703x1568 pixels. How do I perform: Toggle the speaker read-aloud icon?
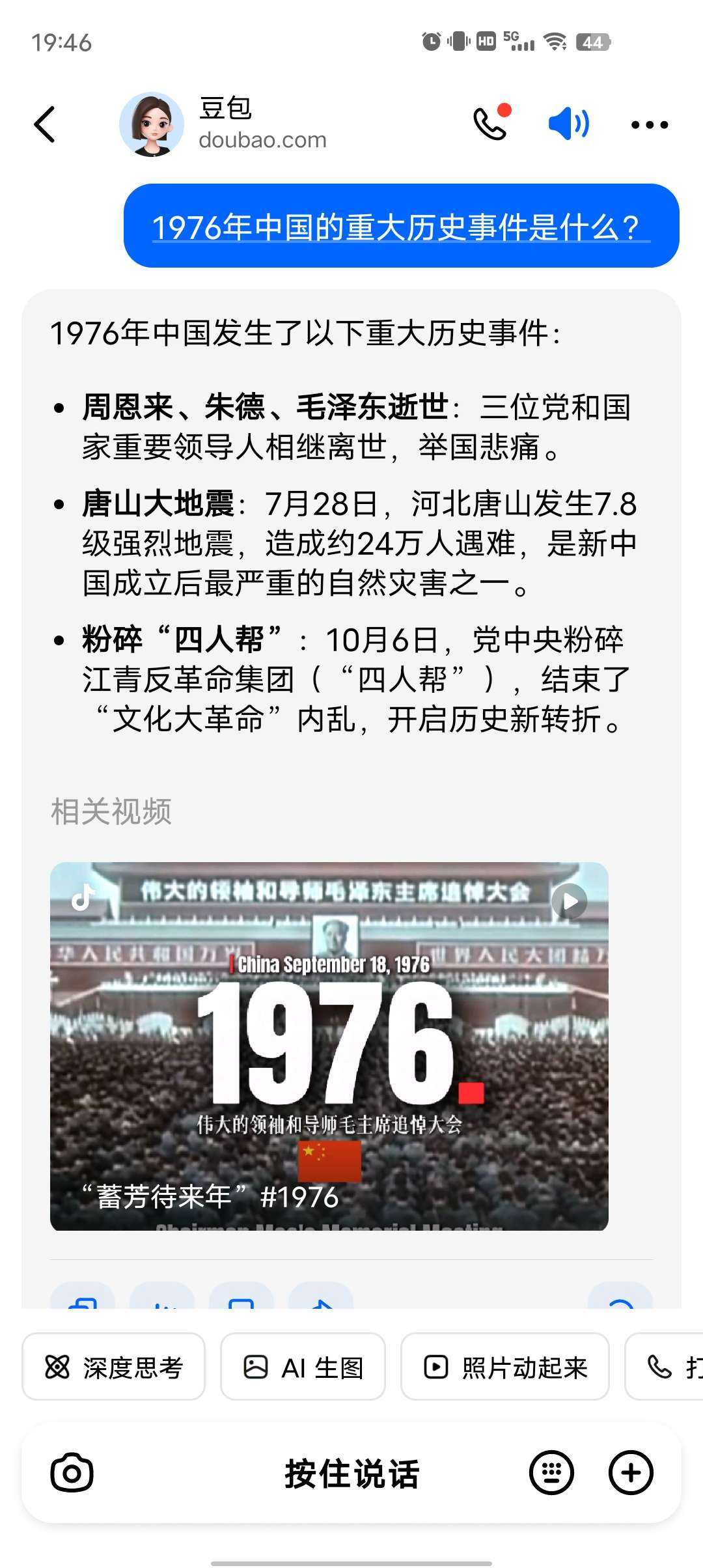[568, 124]
